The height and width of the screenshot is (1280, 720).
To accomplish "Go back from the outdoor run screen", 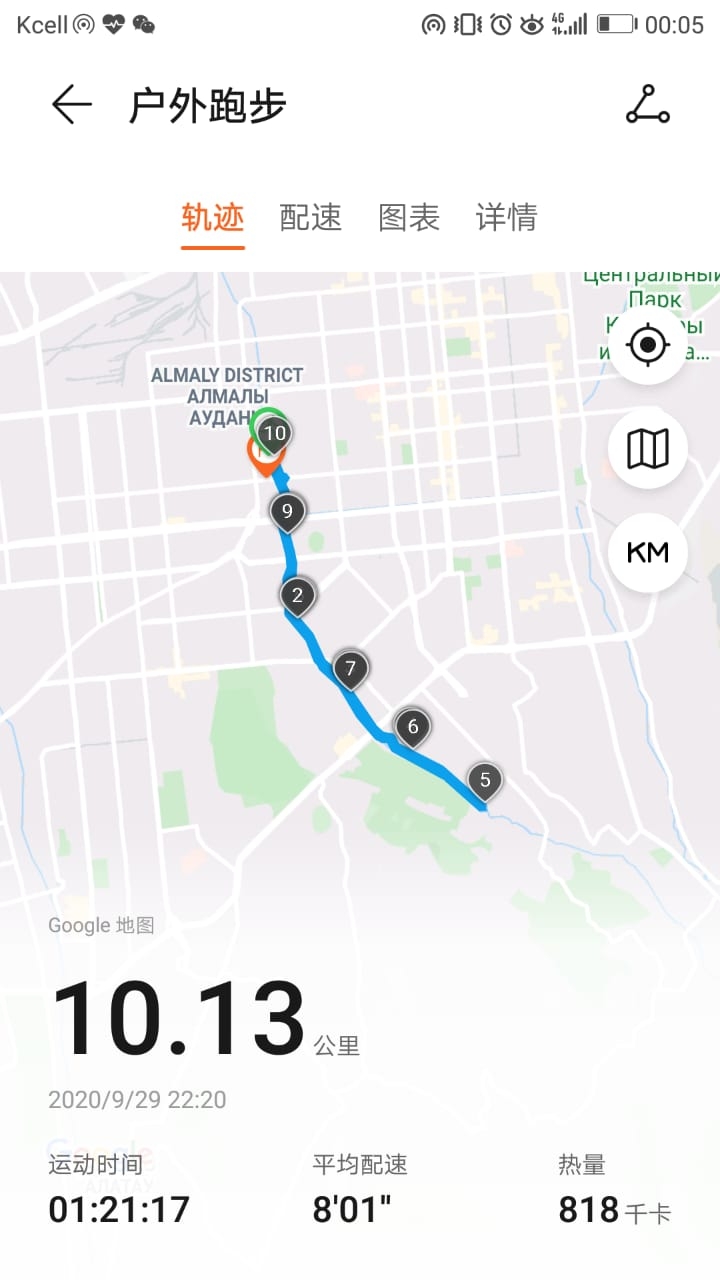I will coord(72,105).
